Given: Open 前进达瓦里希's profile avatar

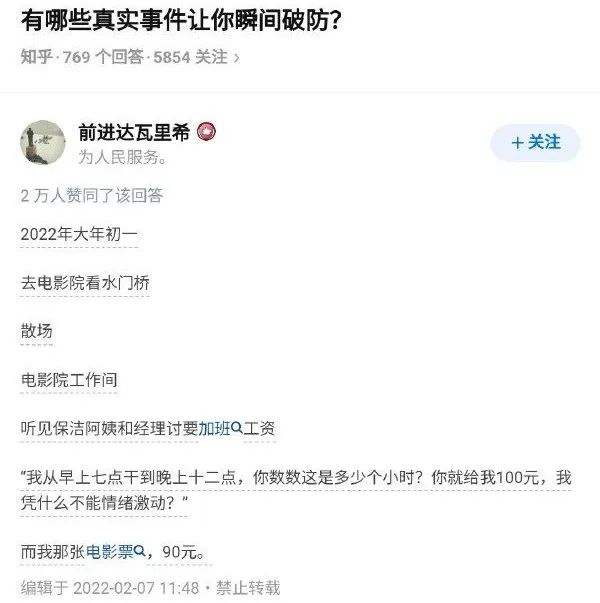Looking at the screenshot, I should (43, 143).
